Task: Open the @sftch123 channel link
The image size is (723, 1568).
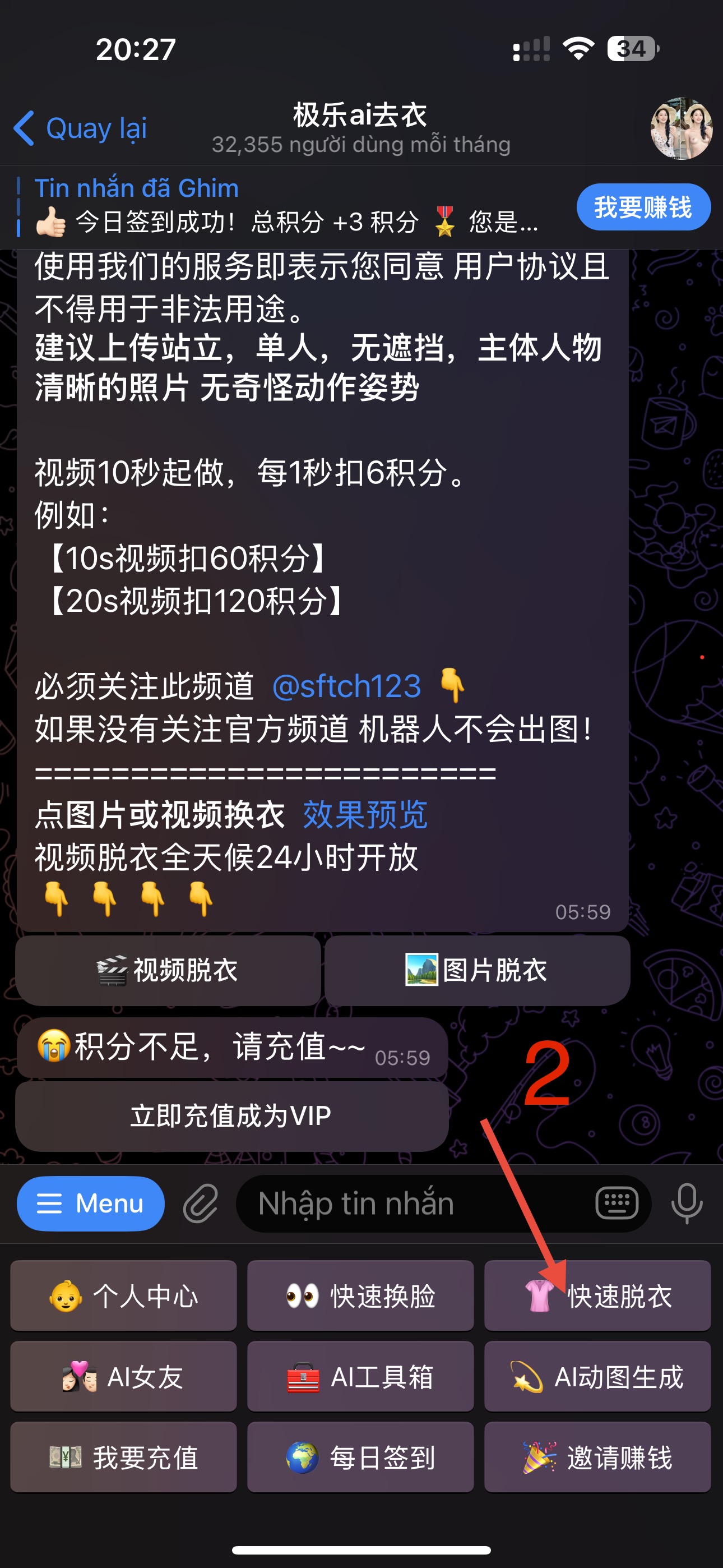Action: [346, 686]
